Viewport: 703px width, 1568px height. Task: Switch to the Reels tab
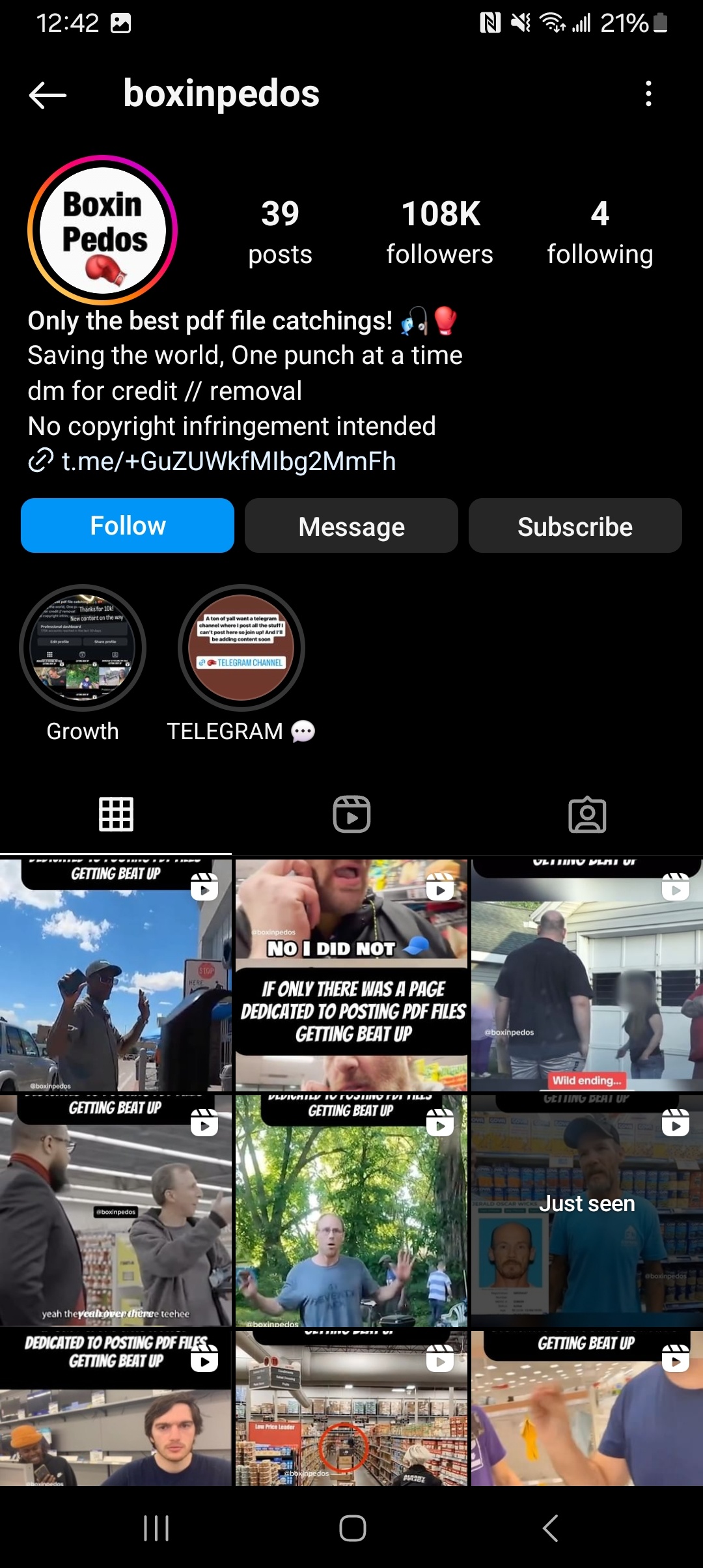[351, 814]
